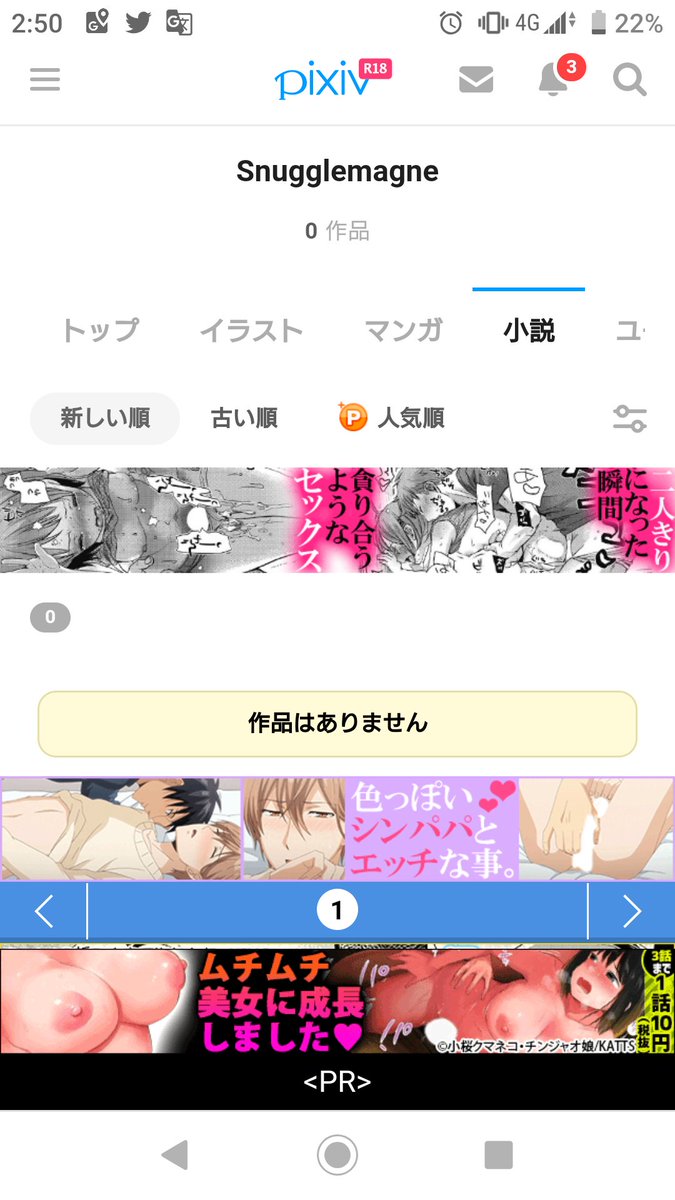Select the 小説 tab

coord(529,330)
